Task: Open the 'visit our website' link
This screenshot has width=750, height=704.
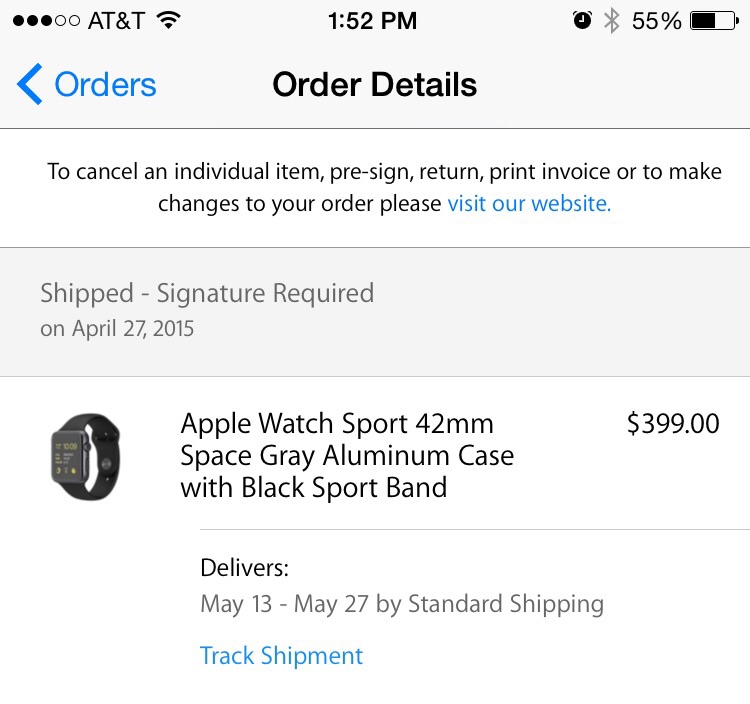Action: pos(529,204)
